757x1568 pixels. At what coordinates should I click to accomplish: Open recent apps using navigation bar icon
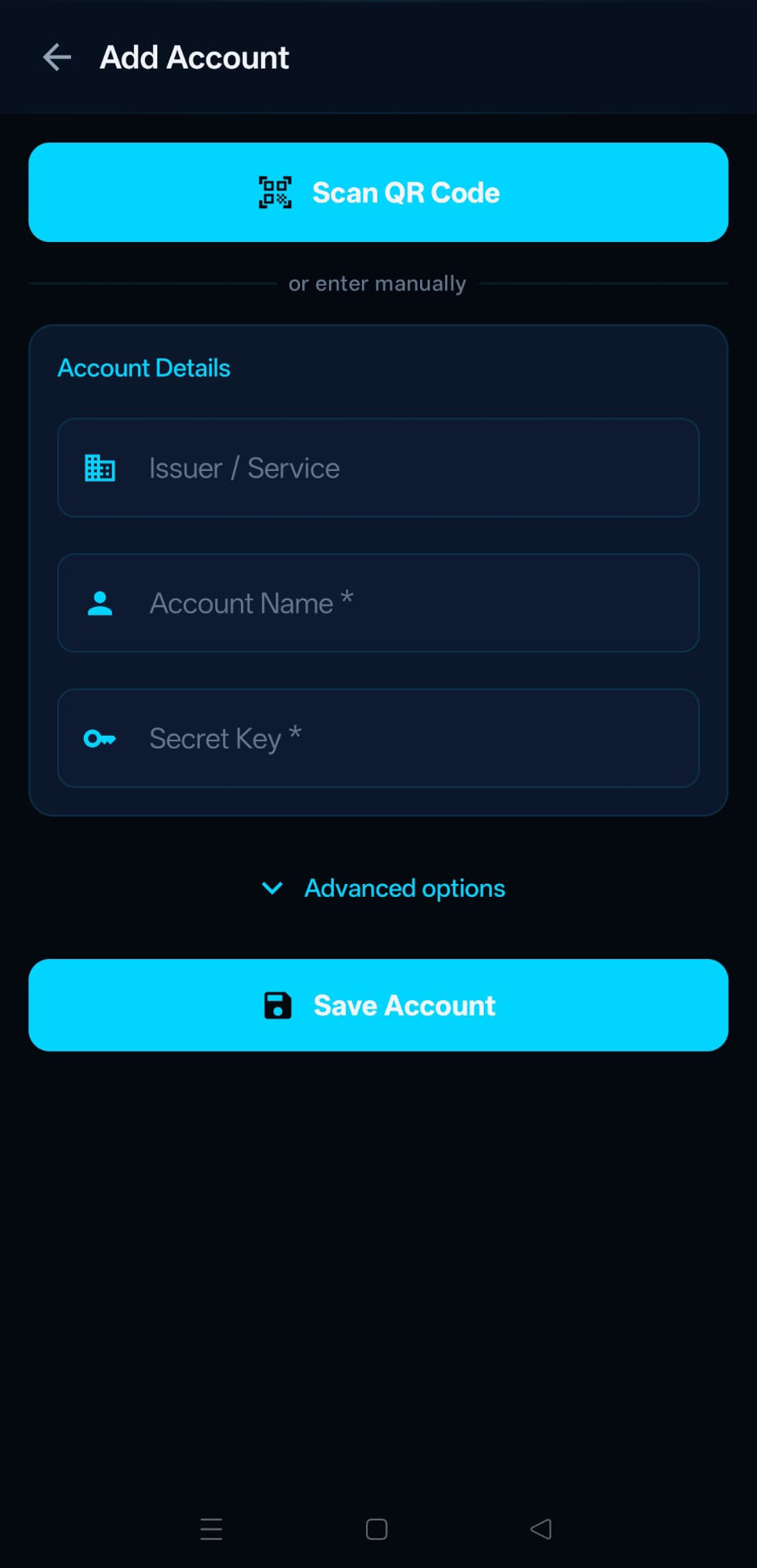pos(376,1528)
